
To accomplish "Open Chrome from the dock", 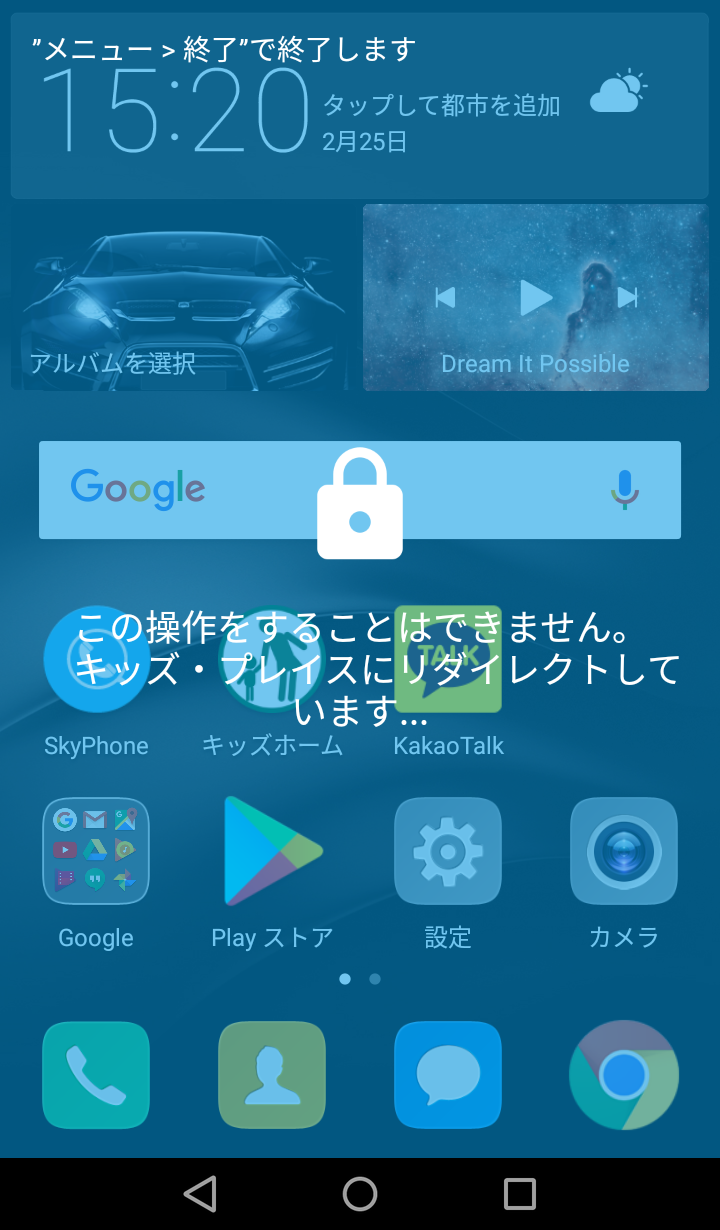I will 623,1075.
